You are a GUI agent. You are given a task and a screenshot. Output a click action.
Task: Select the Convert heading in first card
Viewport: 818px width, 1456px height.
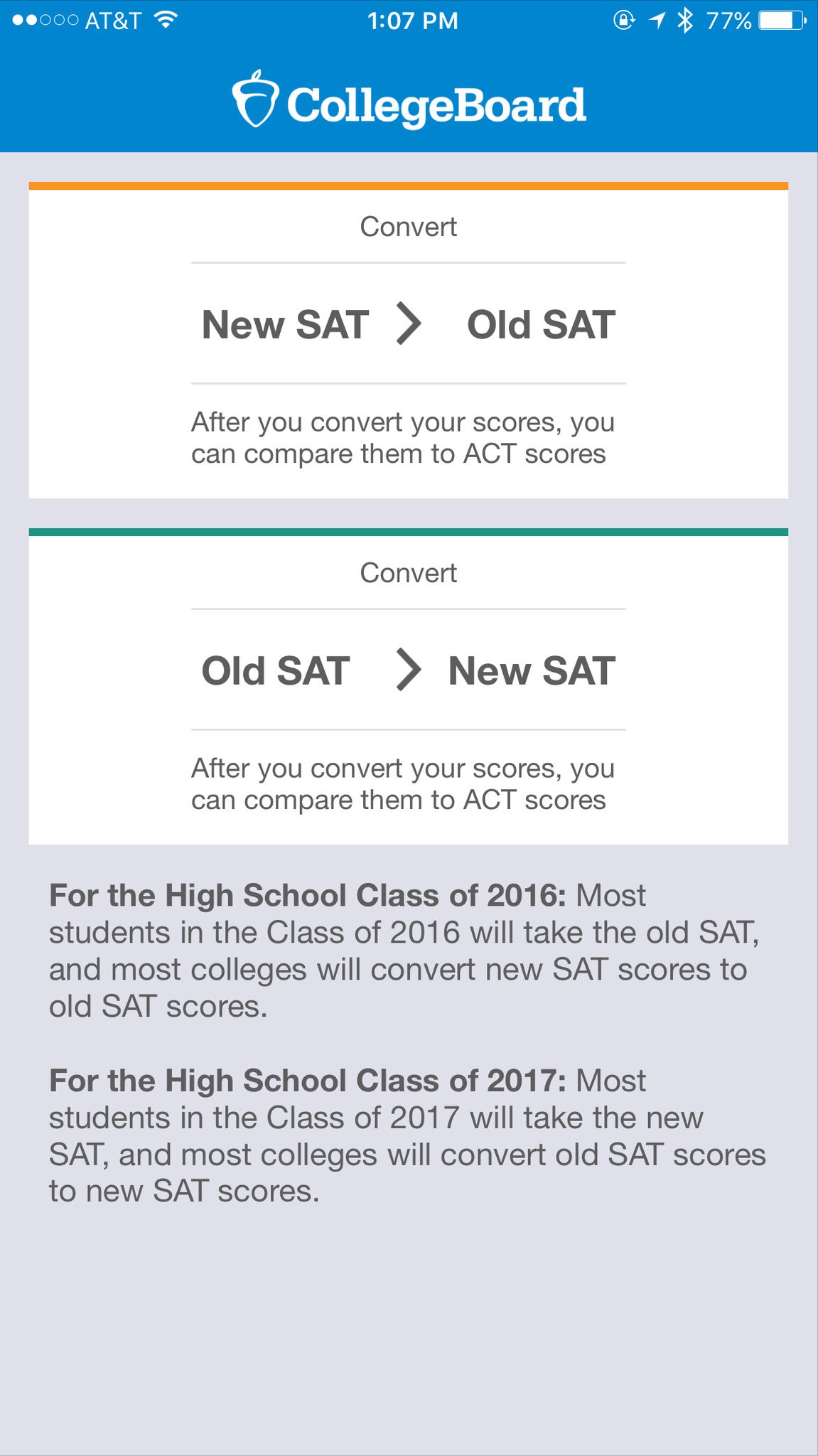pyautogui.click(x=409, y=226)
